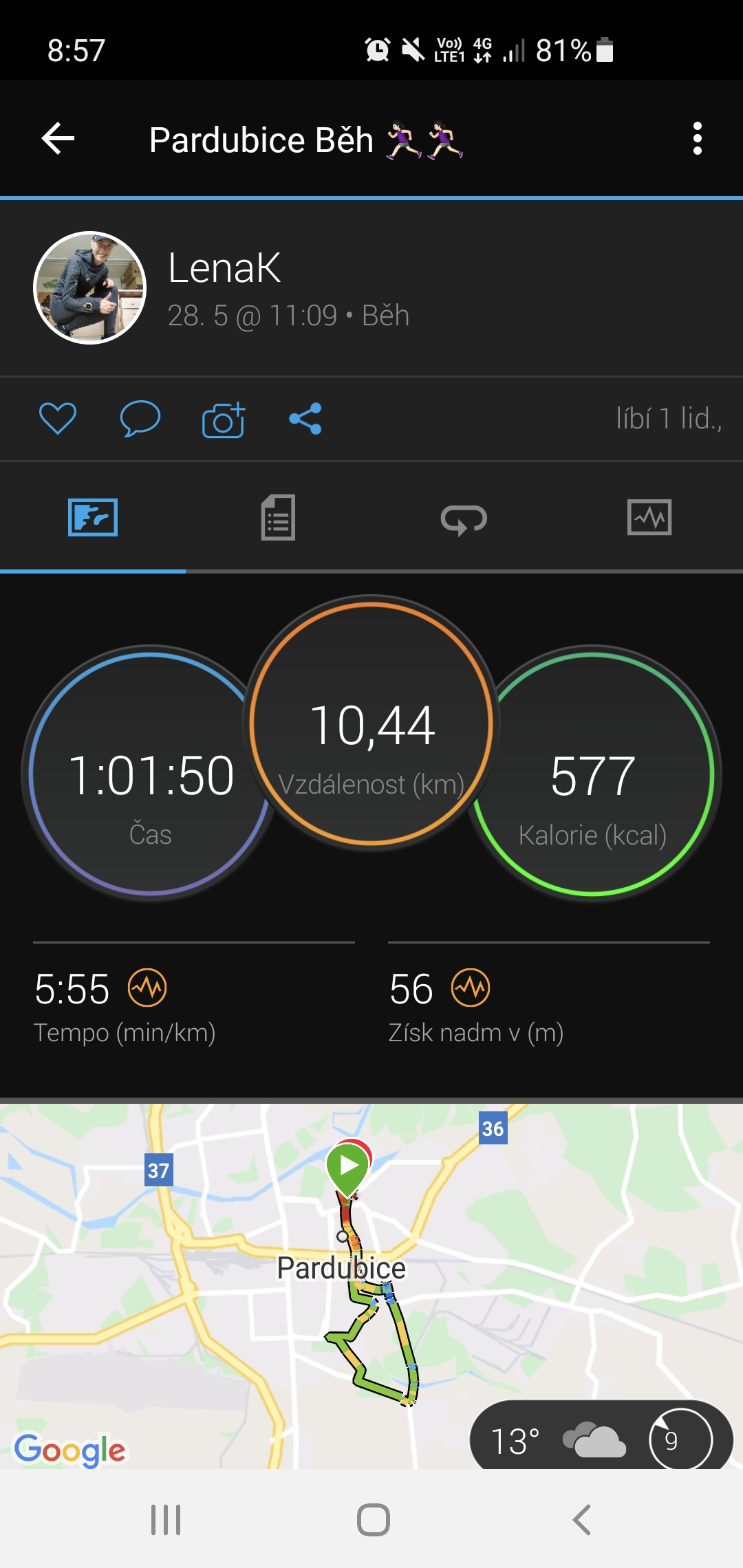
Task: Open the Pardubice route map
Action: pos(371,1286)
